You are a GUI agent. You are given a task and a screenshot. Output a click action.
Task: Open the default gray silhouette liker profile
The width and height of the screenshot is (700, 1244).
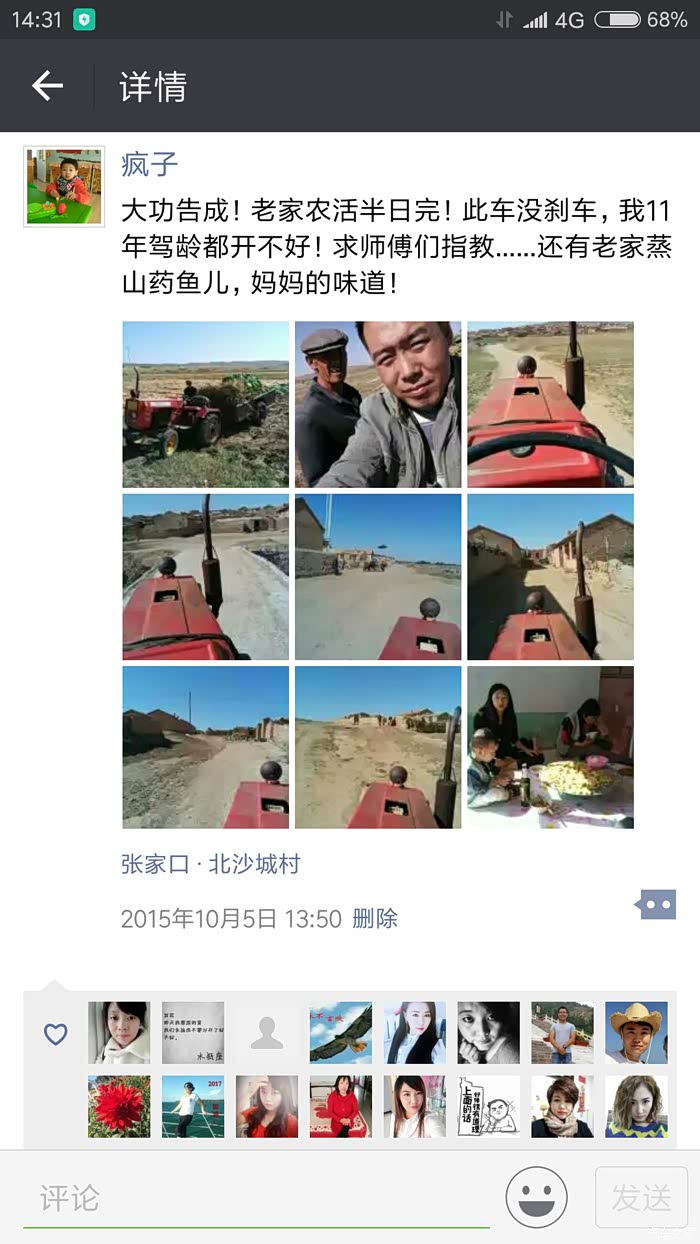pyautogui.click(x=267, y=1033)
